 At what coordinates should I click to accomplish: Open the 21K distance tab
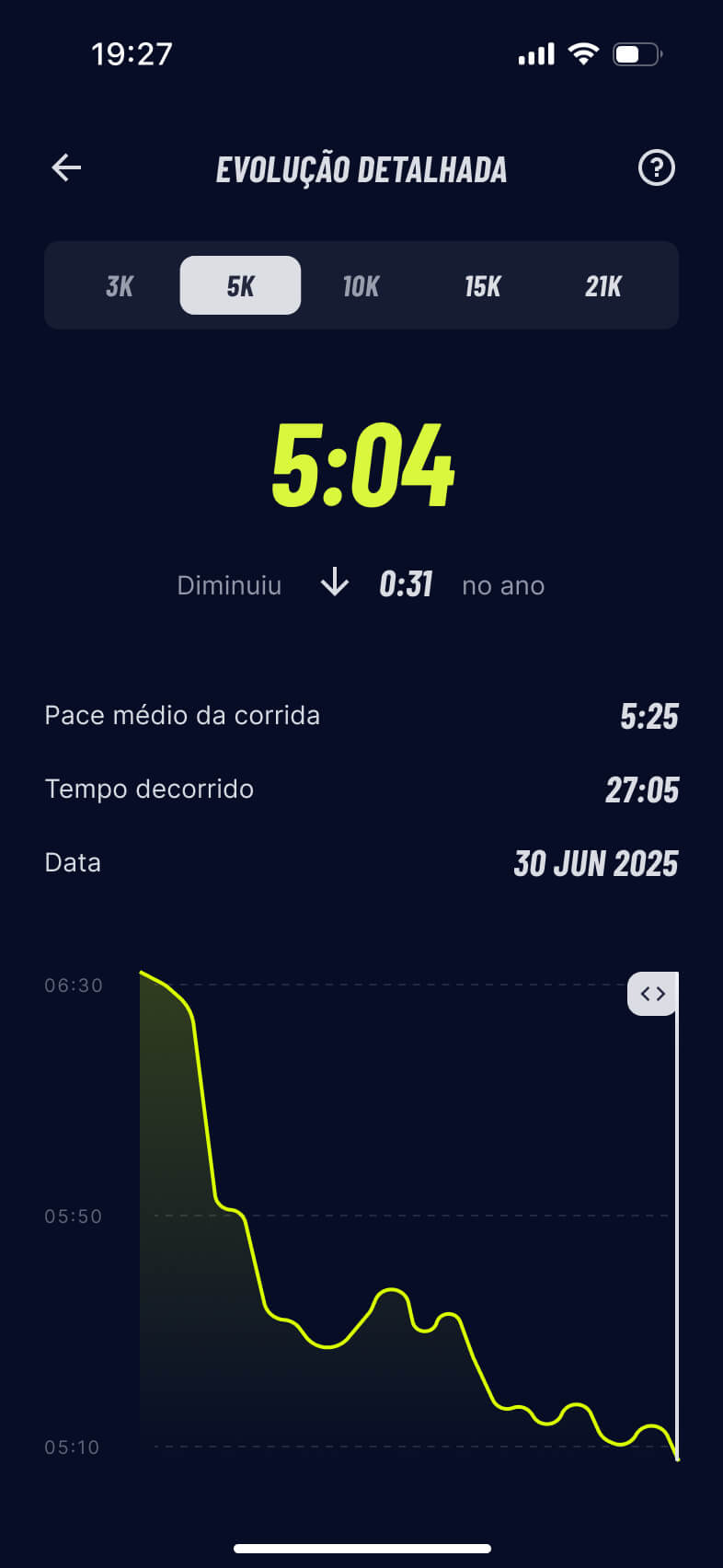pos(603,286)
